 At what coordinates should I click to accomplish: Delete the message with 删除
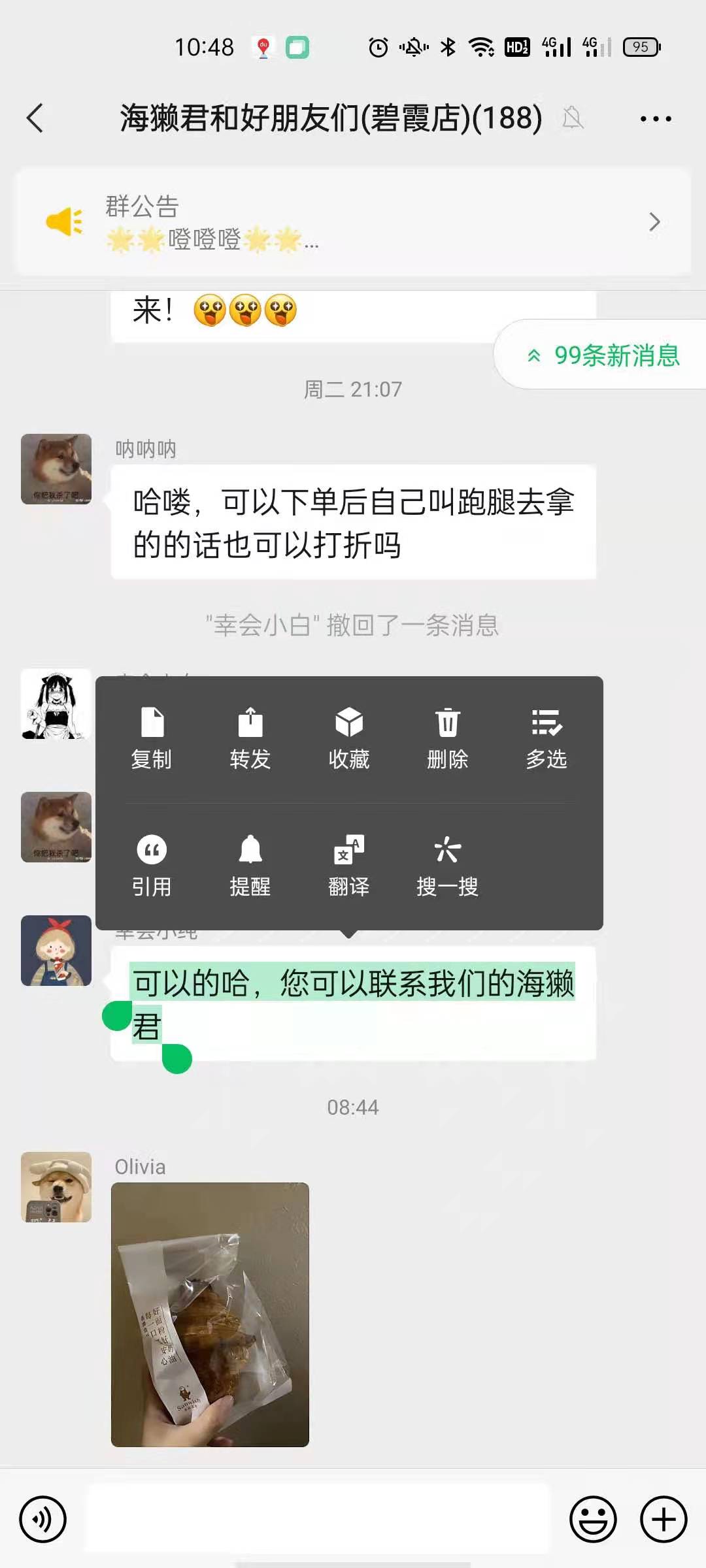[448, 738]
